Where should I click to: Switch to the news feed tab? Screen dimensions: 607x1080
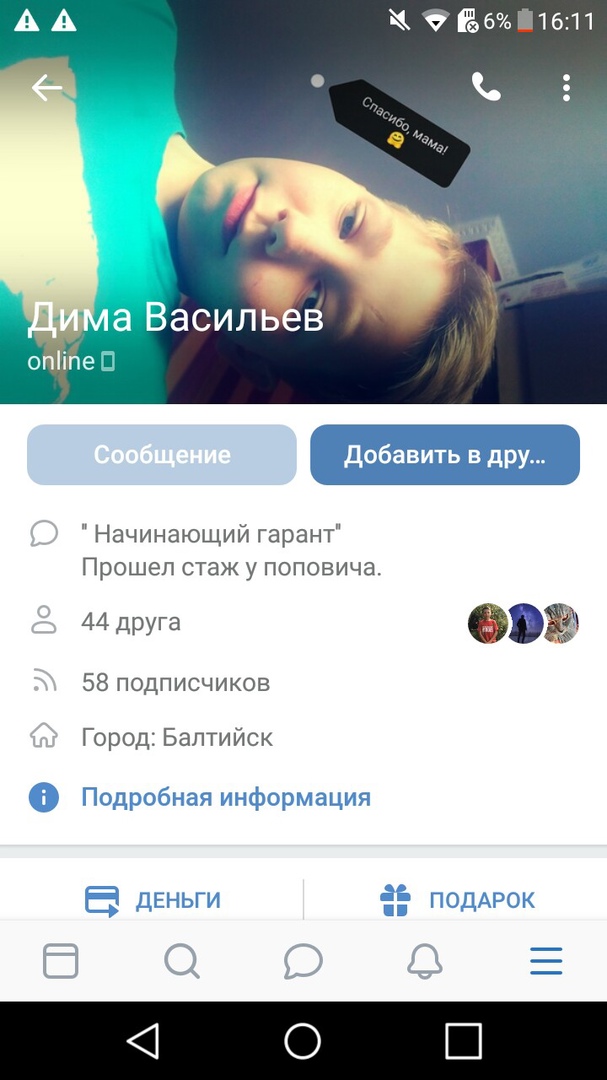click(60, 961)
